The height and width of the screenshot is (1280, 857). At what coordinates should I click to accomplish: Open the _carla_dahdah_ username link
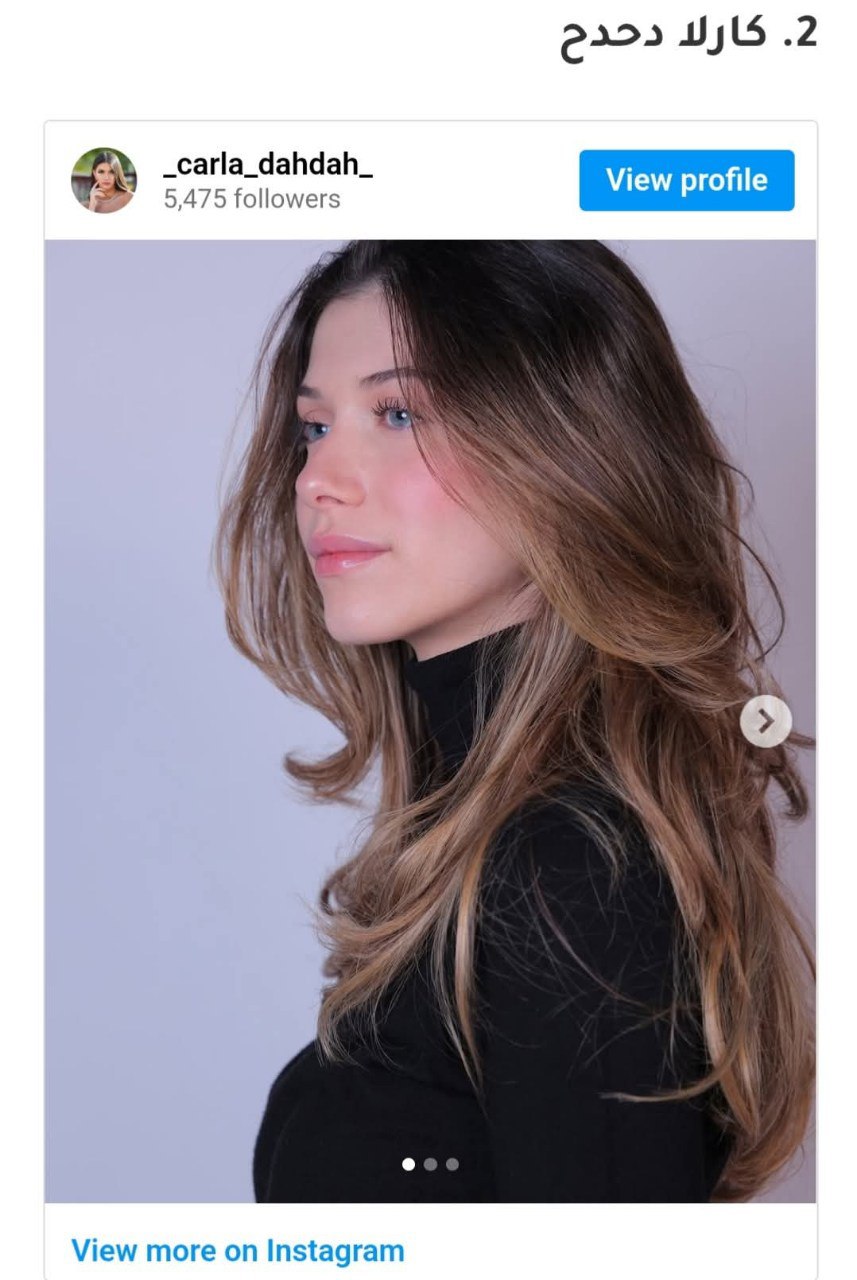point(267,165)
